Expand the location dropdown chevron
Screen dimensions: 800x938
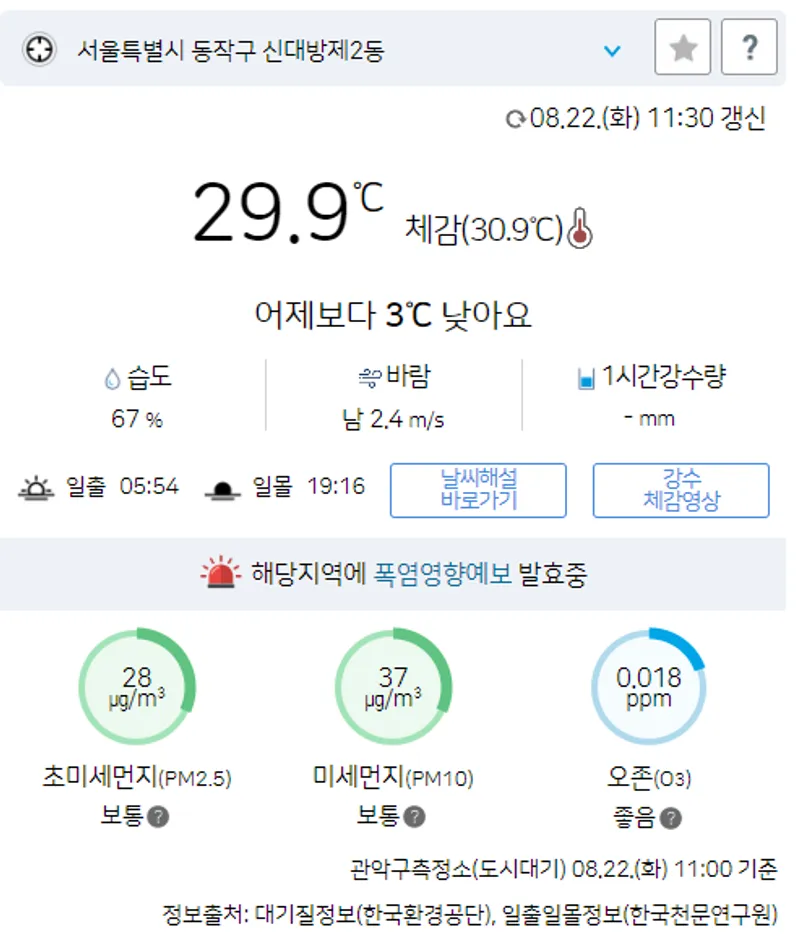click(613, 50)
